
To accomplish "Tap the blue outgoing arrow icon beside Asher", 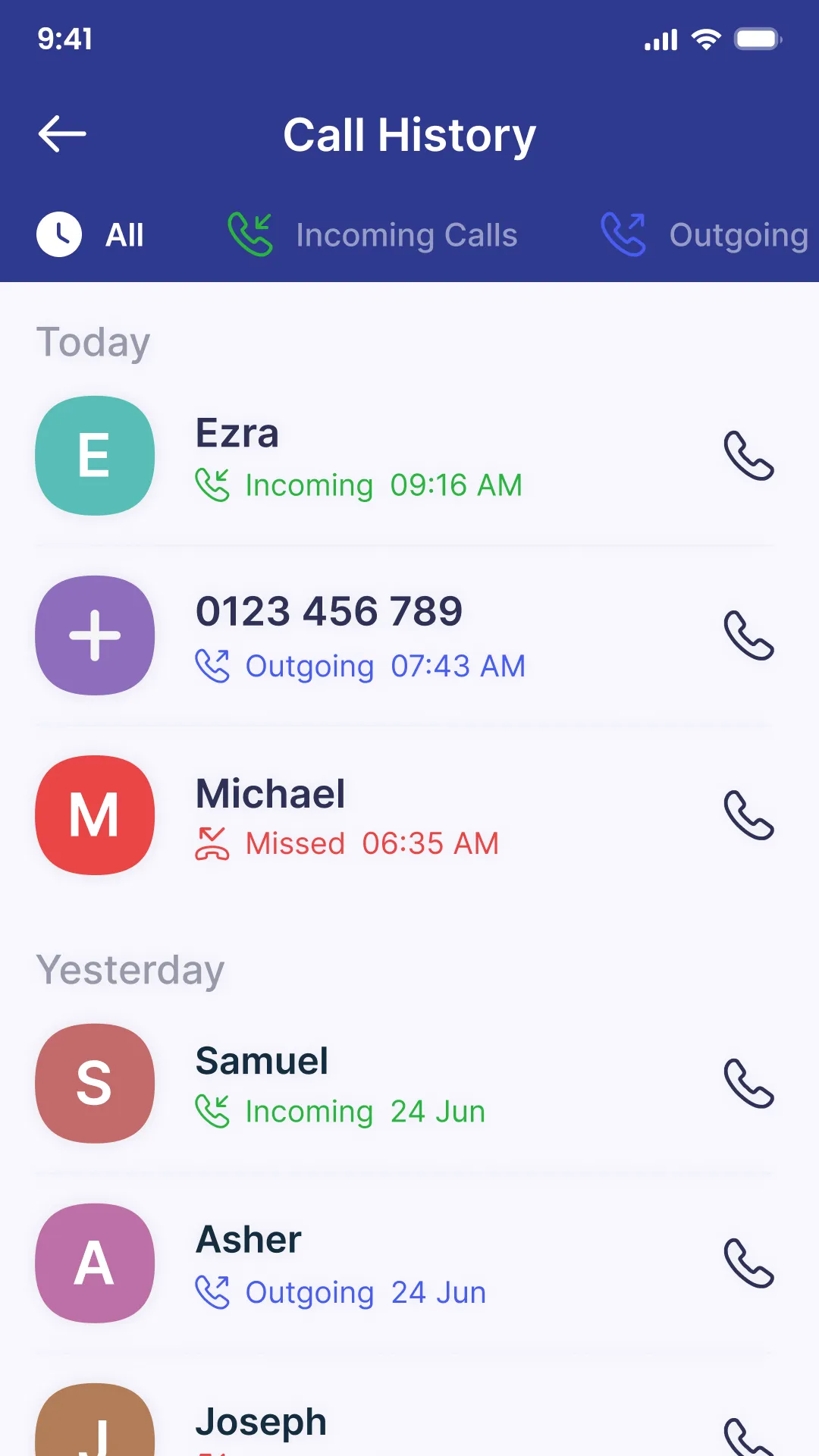I will click(213, 1291).
